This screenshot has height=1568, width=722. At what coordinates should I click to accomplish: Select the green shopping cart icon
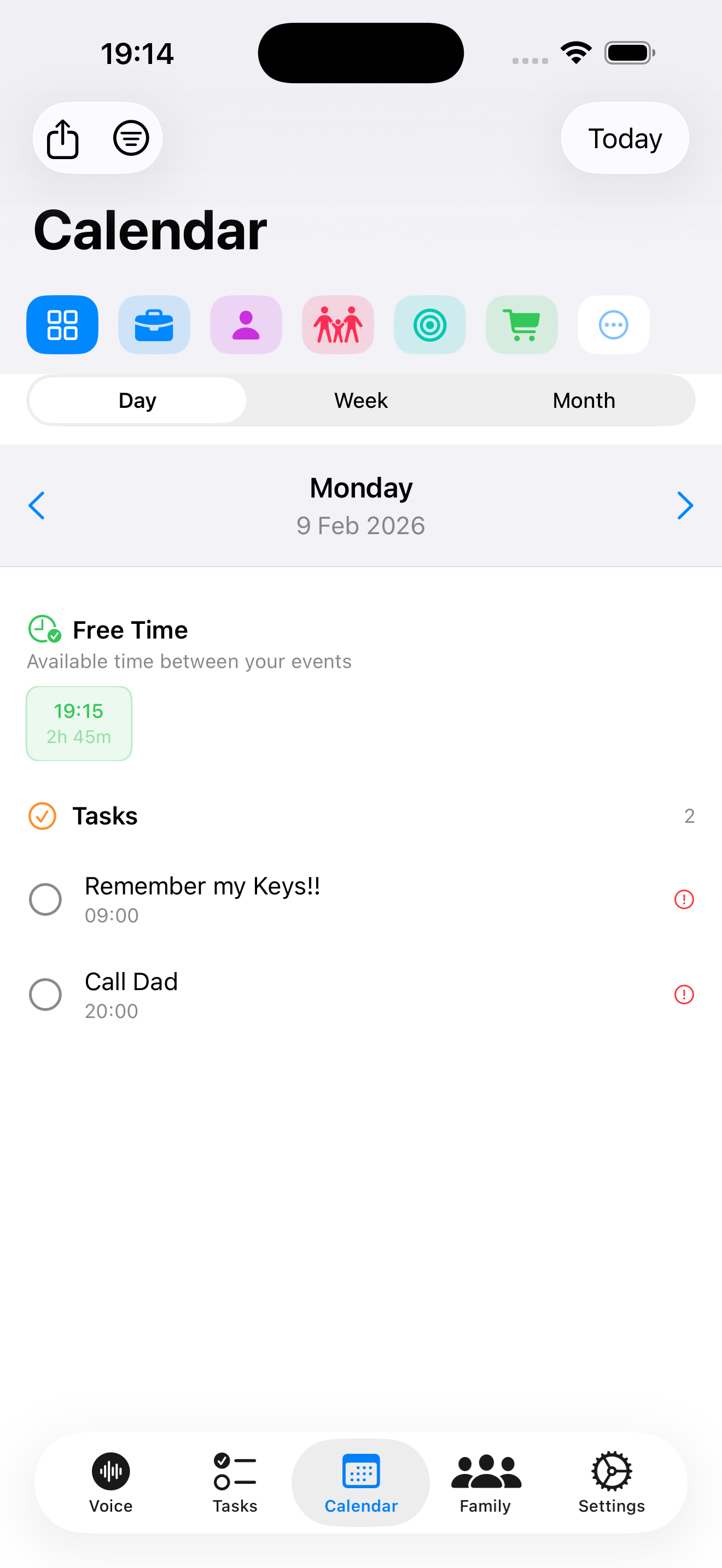[522, 325]
